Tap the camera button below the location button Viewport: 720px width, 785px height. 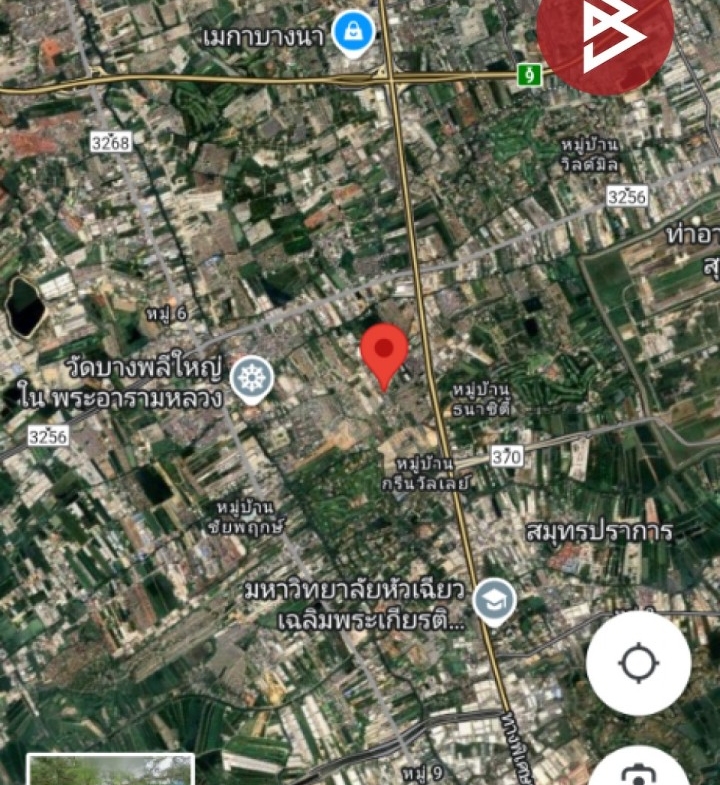tap(638, 770)
